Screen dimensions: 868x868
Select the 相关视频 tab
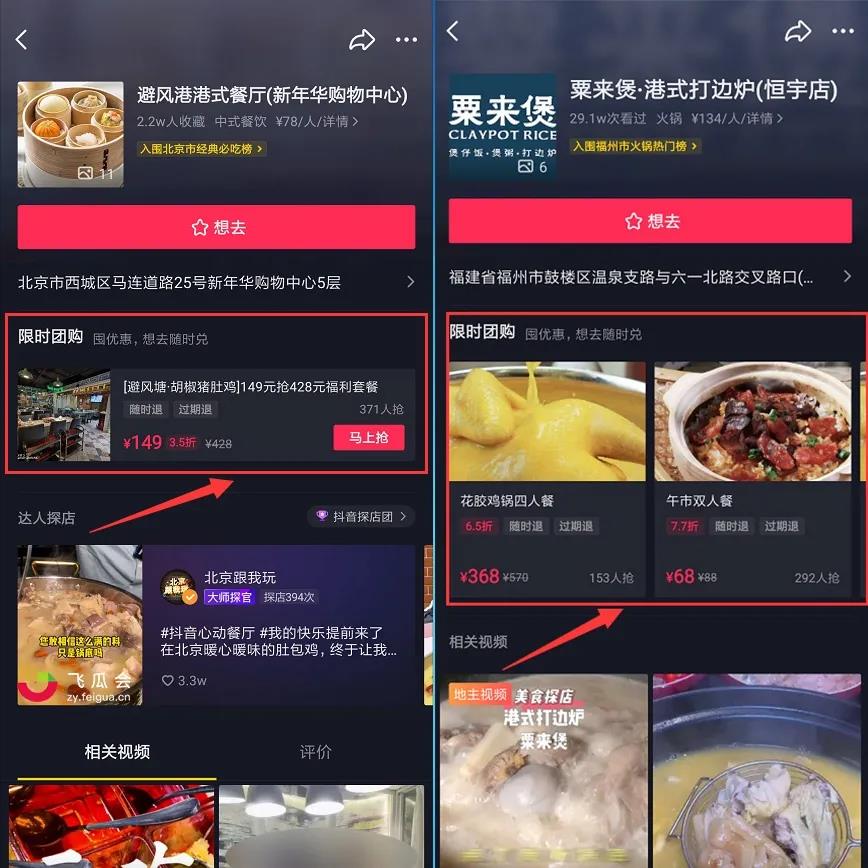(117, 752)
